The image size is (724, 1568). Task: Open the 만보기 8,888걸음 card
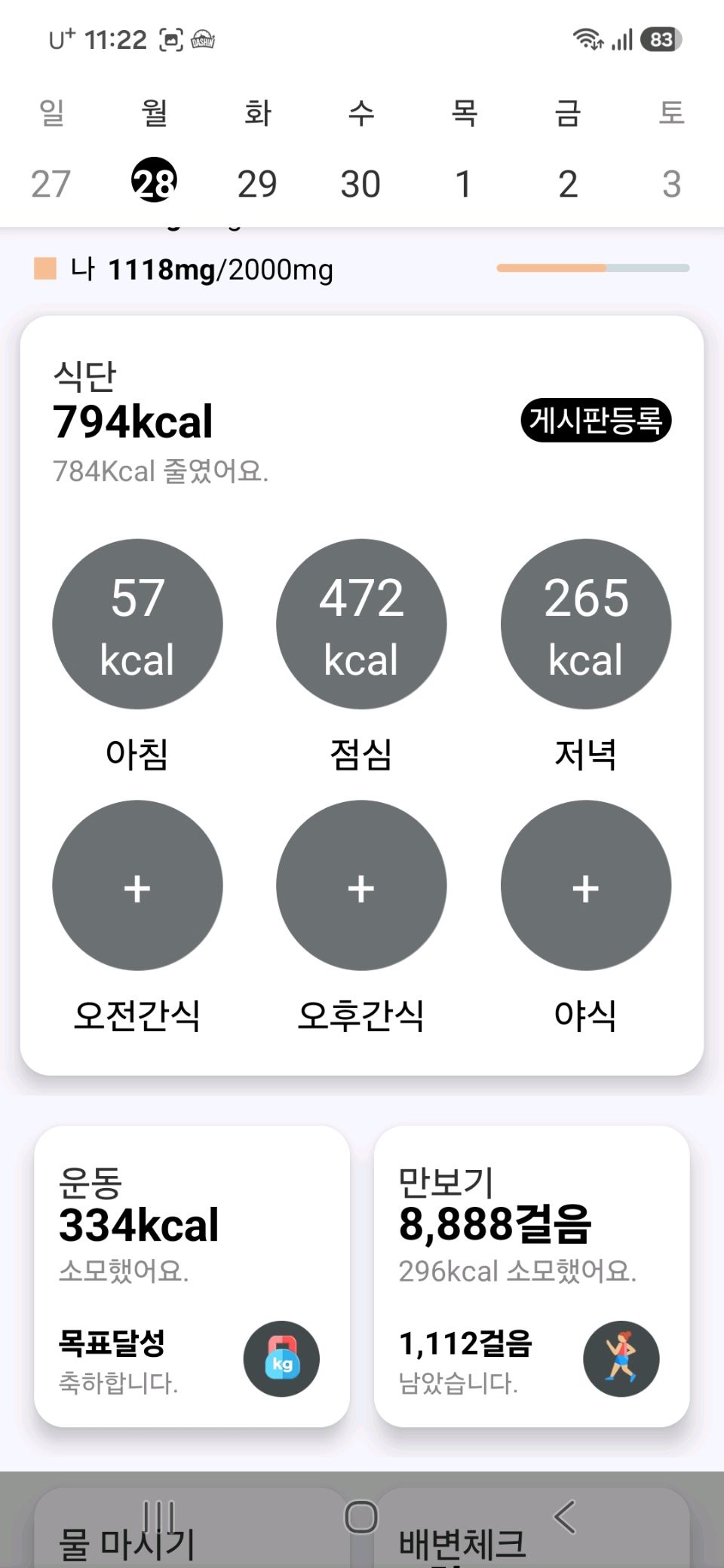532,1276
